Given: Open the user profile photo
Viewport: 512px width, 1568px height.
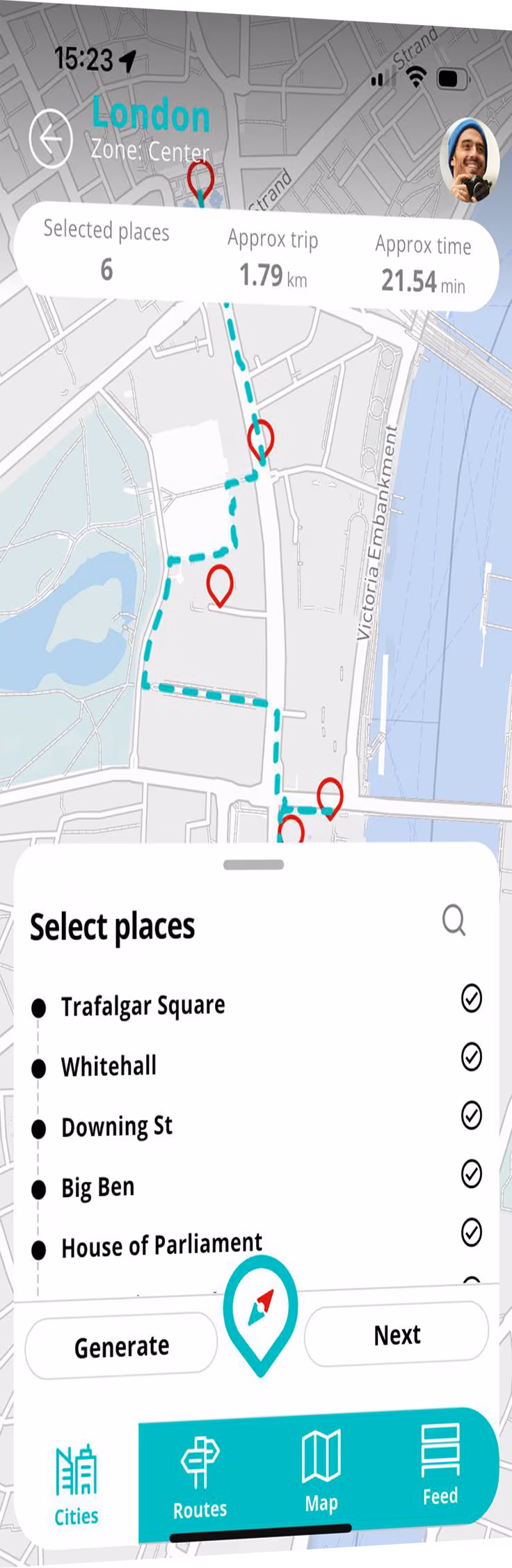Looking at the screenshot, I should (470, 161).
